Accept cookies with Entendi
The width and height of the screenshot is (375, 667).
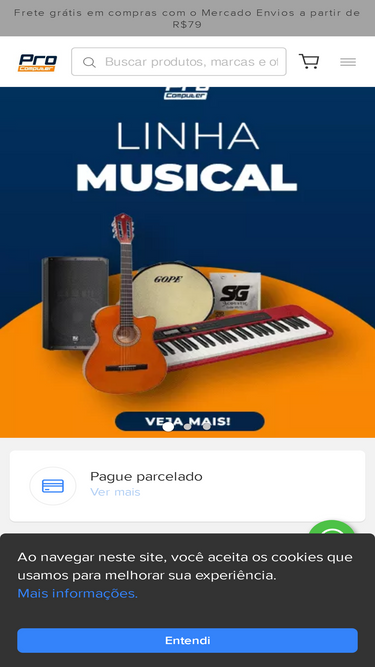pos(188,641)
